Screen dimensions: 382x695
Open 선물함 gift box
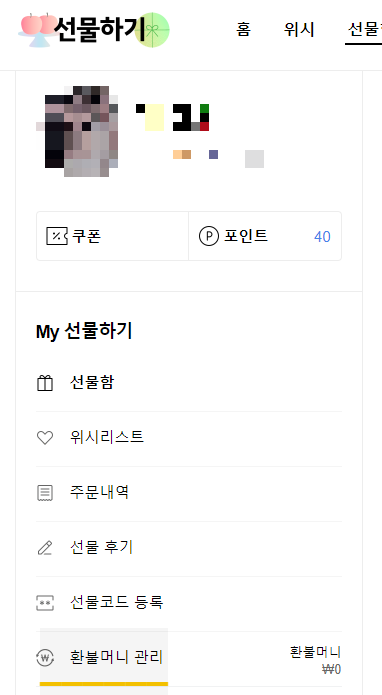click(189, 383)
